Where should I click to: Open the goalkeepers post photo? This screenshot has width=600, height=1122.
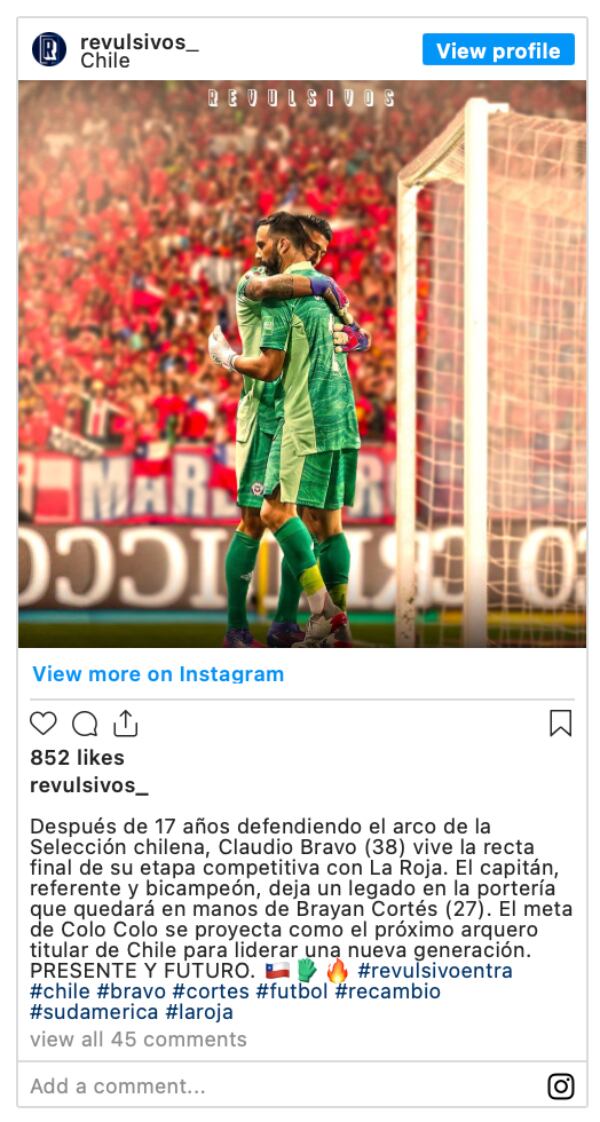click(302, 364)
